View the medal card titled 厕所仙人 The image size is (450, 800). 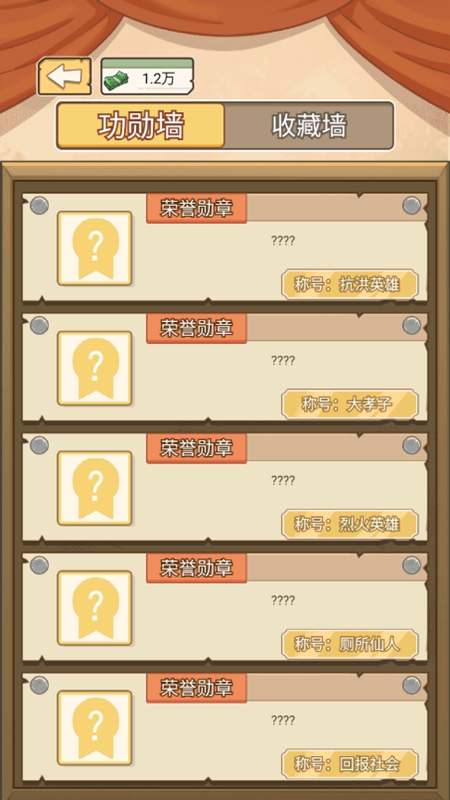(224, 607)
